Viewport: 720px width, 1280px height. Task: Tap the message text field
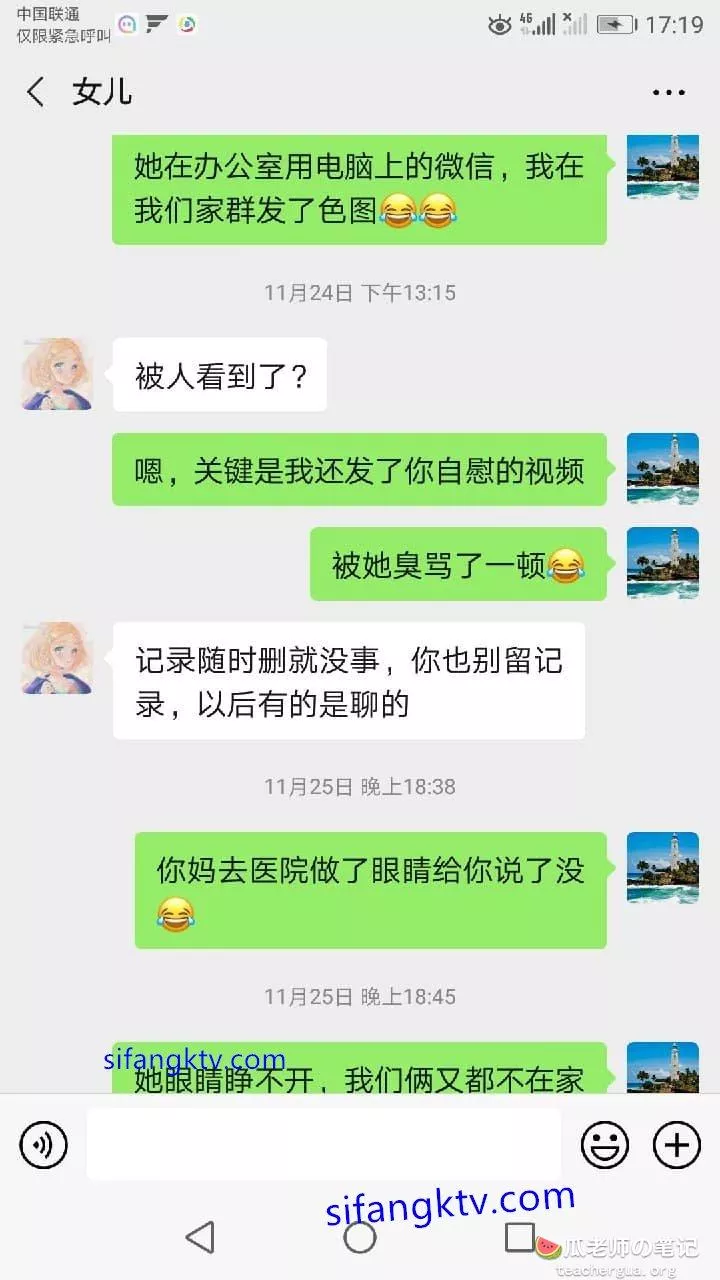323,1144
